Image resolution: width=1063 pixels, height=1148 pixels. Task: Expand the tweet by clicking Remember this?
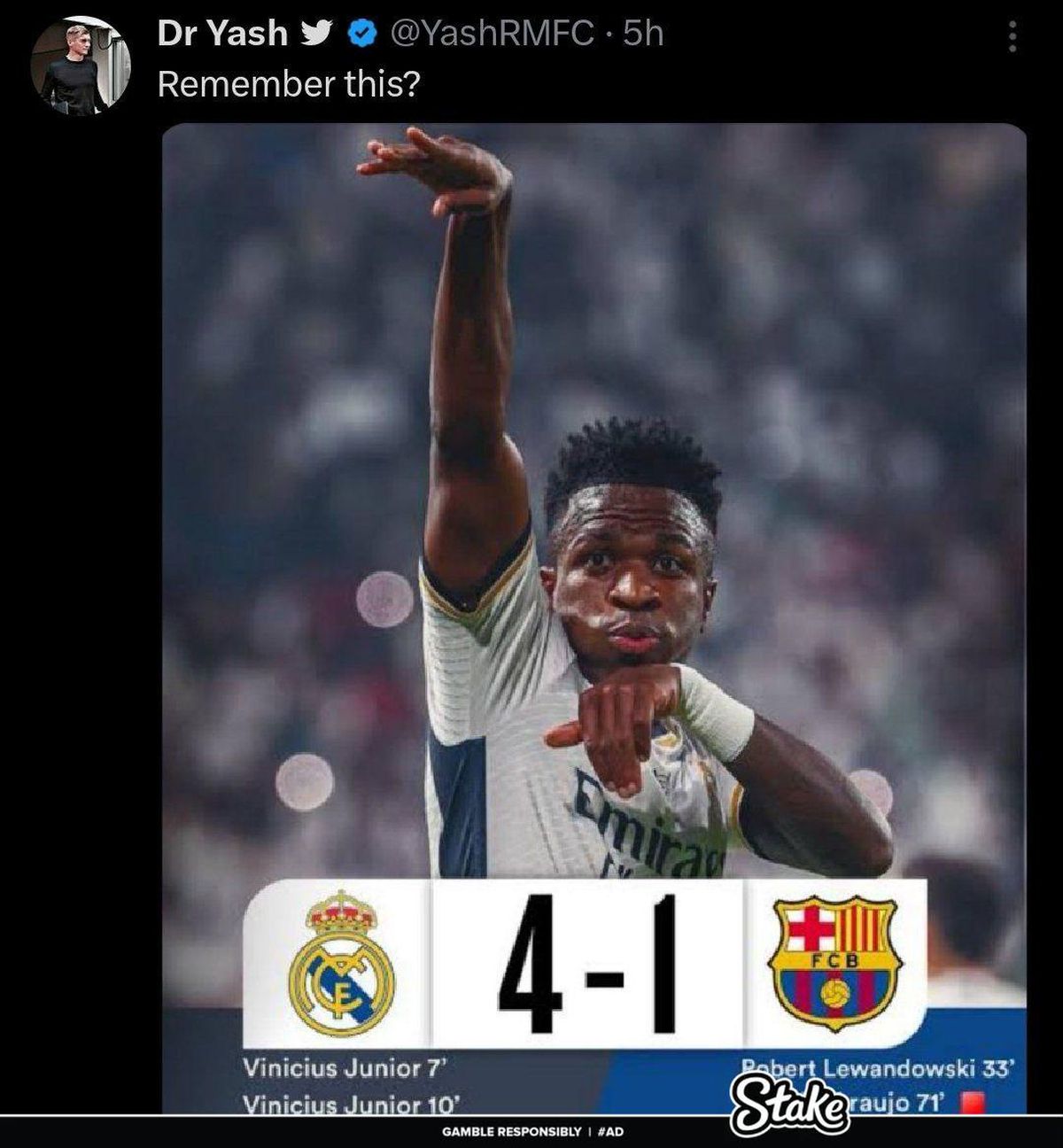[291, 83]
